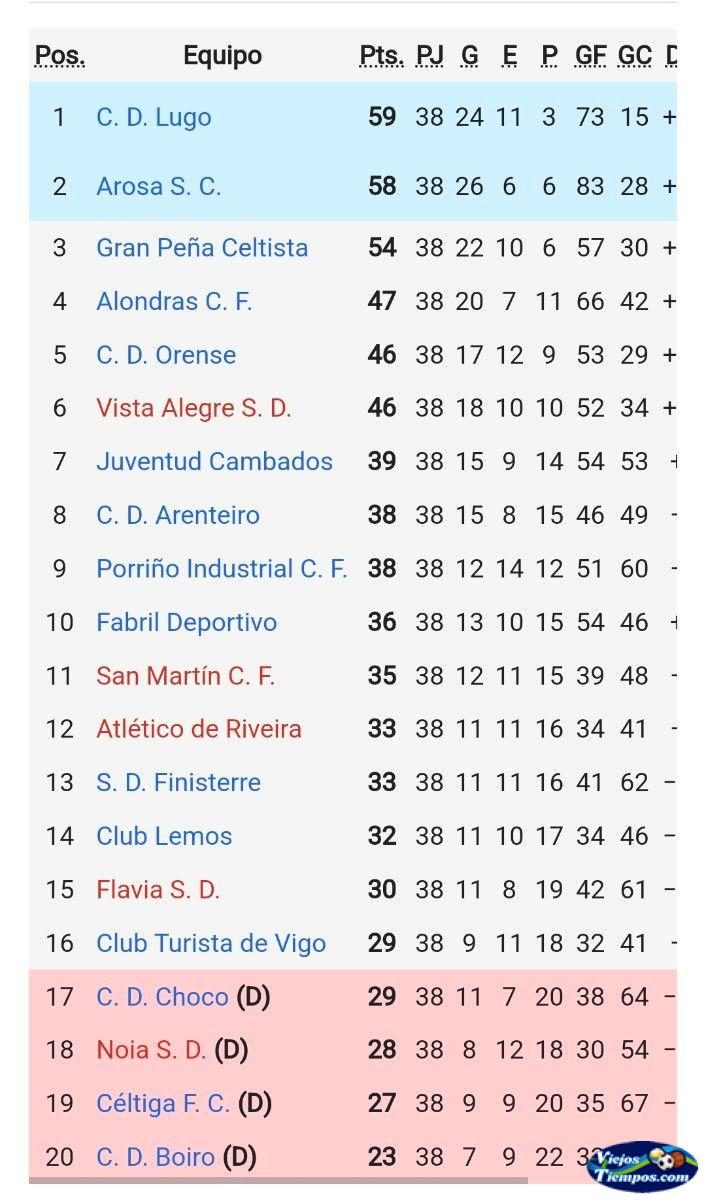
Task: Open the Céltiga F. C. link
Action: coord(163,1104)
